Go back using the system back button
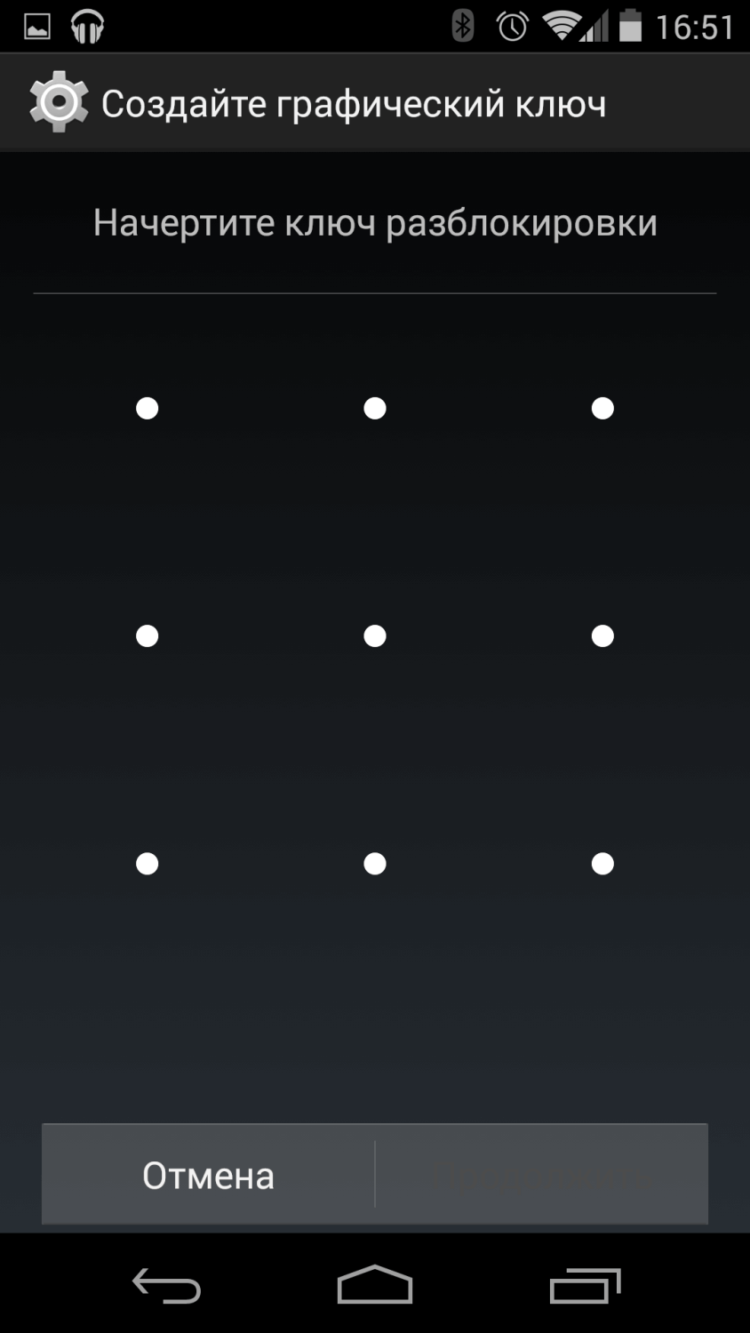 pos(166,1285)
